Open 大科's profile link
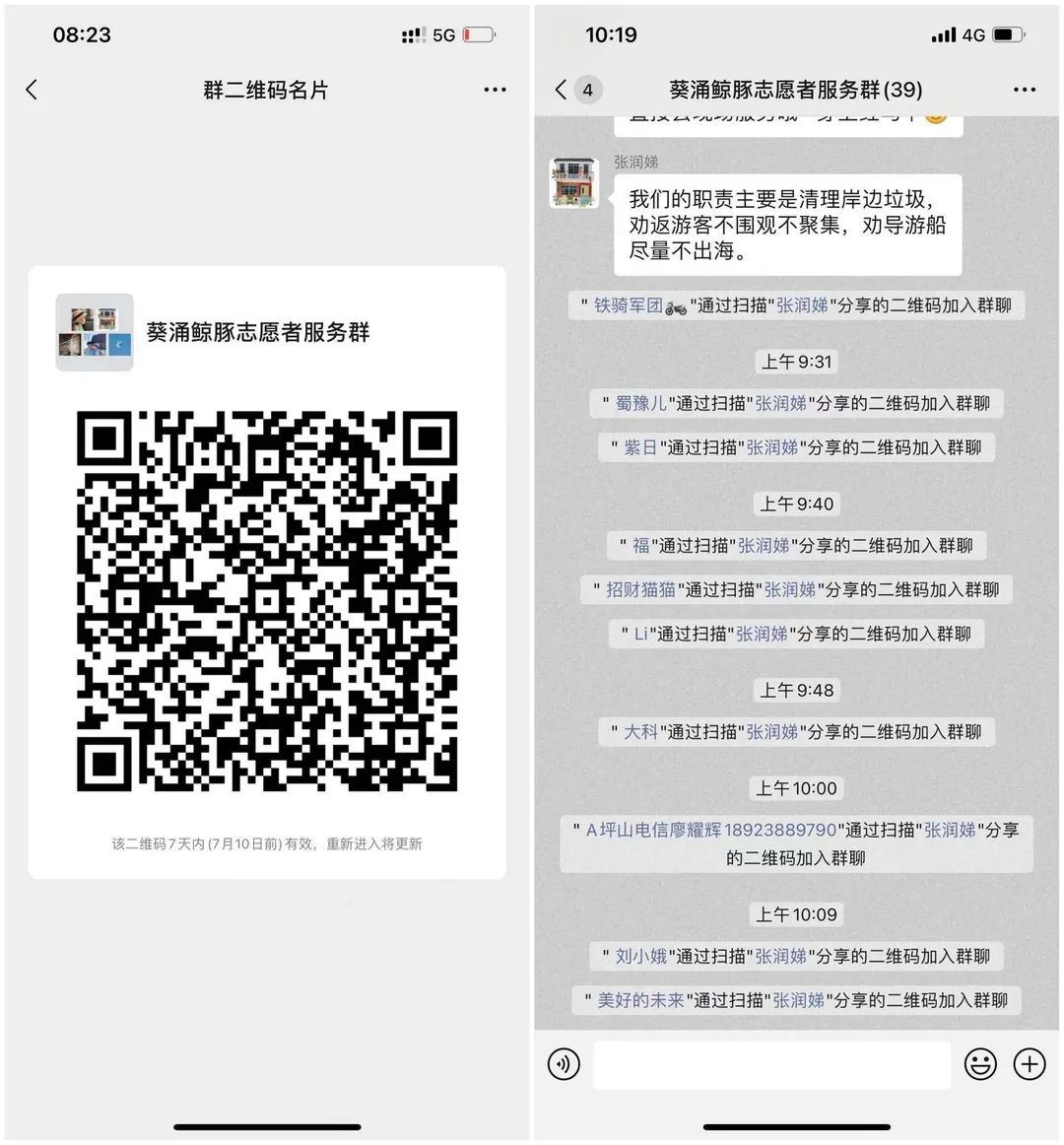This screenshot has width=1064, height=1145. pyautogui.click(x=640, y=731)
